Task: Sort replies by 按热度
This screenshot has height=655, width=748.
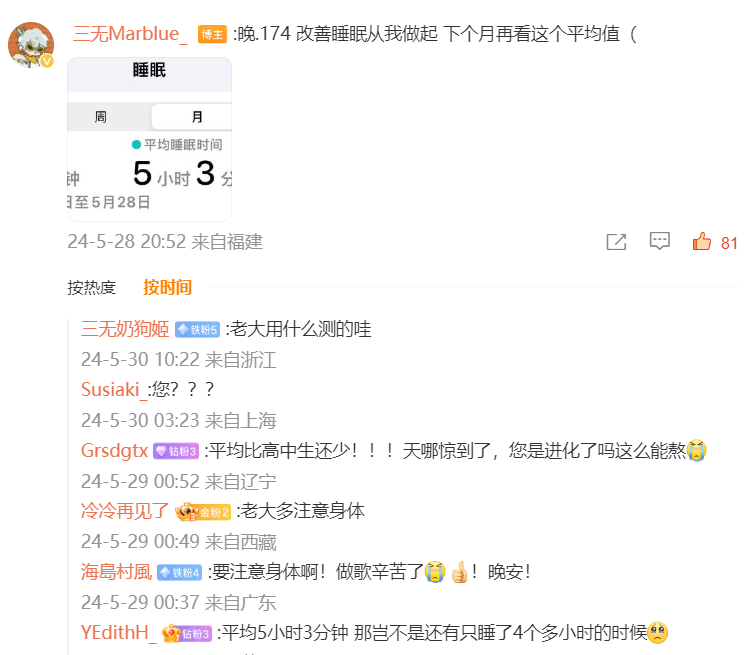Action: click(x=92, y=288)
